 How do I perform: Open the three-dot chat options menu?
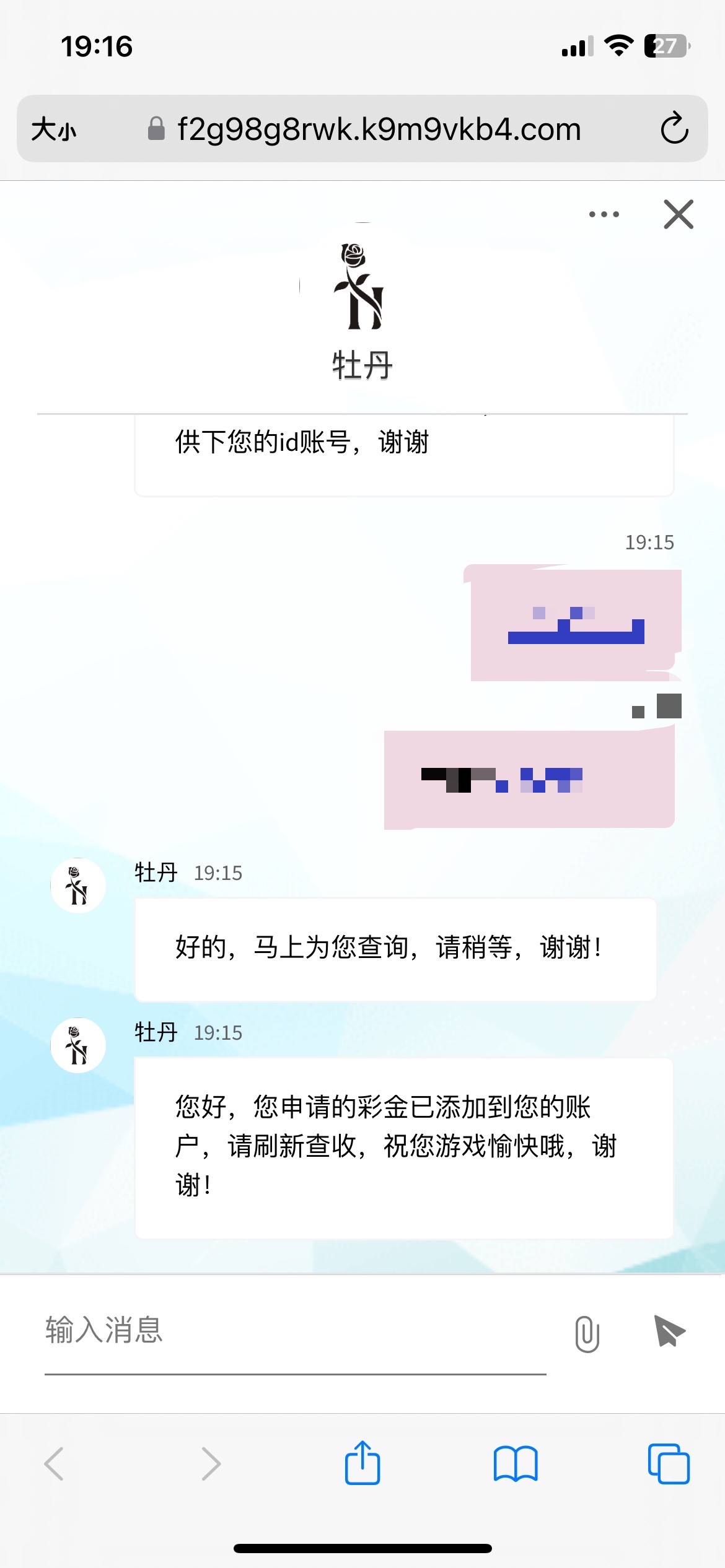(604, 214)
